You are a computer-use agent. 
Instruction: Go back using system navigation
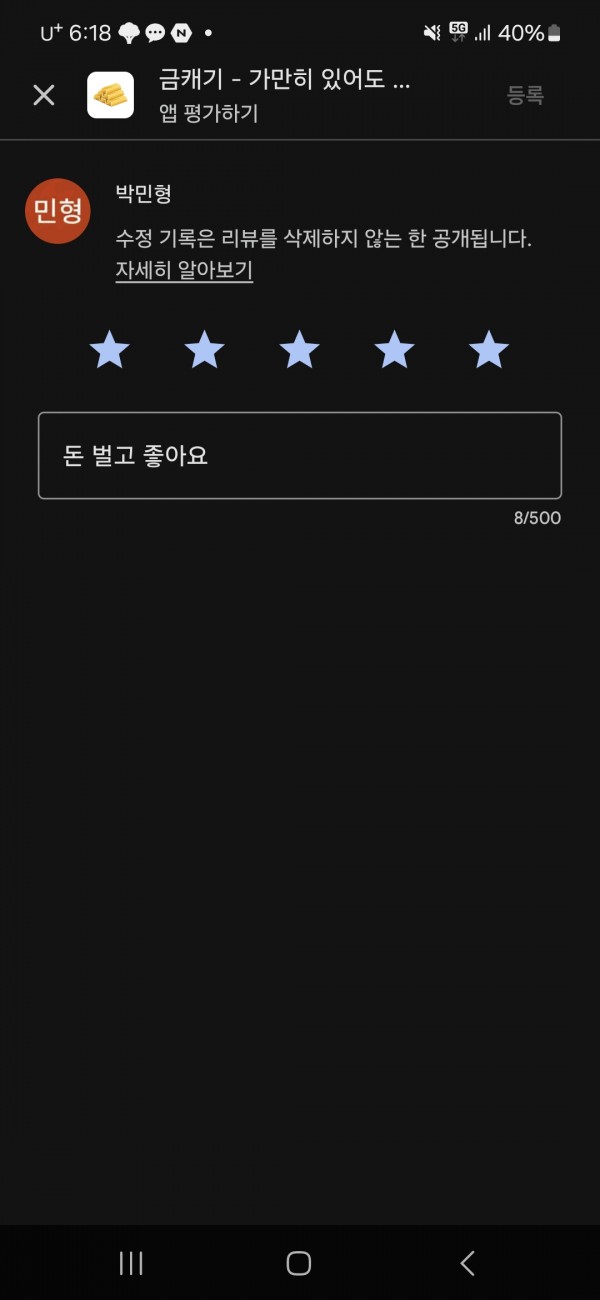[467, 1263]
